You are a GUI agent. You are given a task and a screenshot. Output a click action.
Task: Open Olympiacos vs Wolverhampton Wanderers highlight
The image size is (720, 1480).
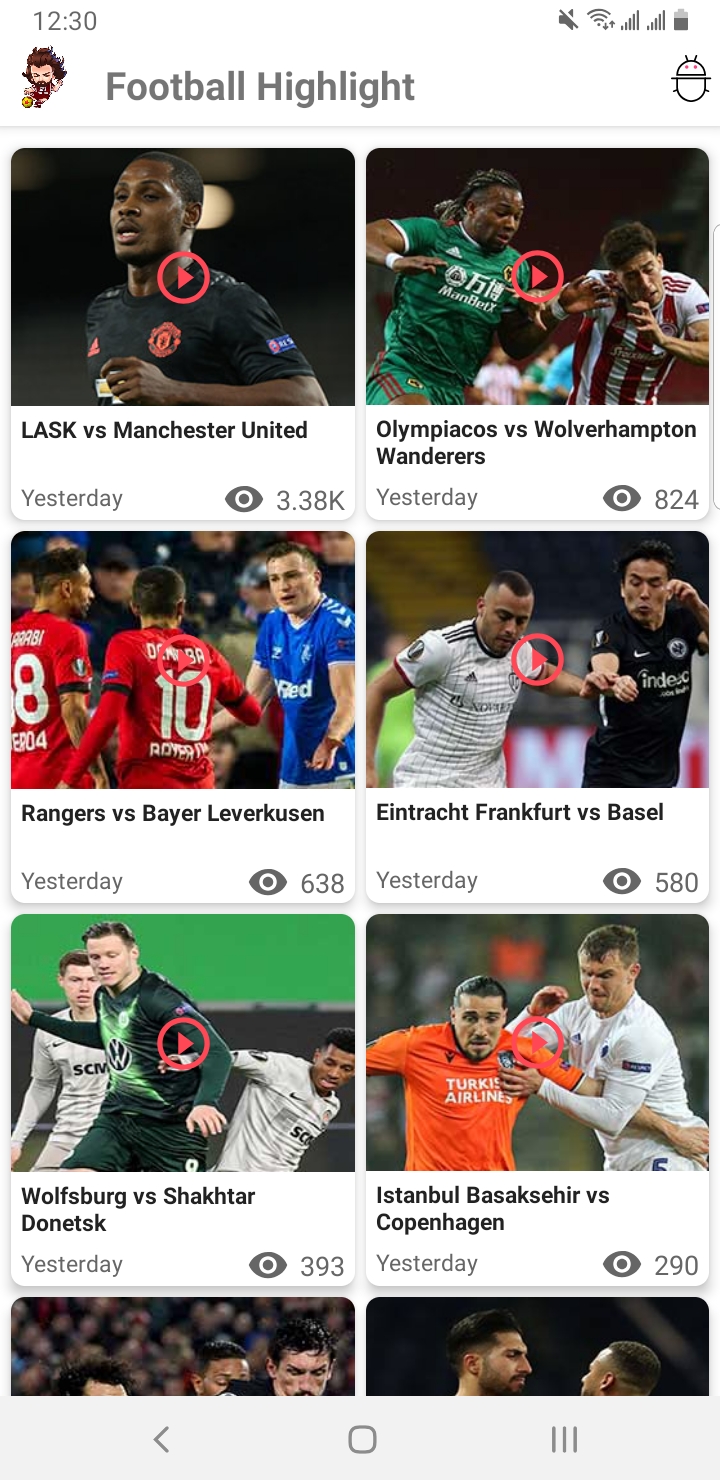[537, 276]
